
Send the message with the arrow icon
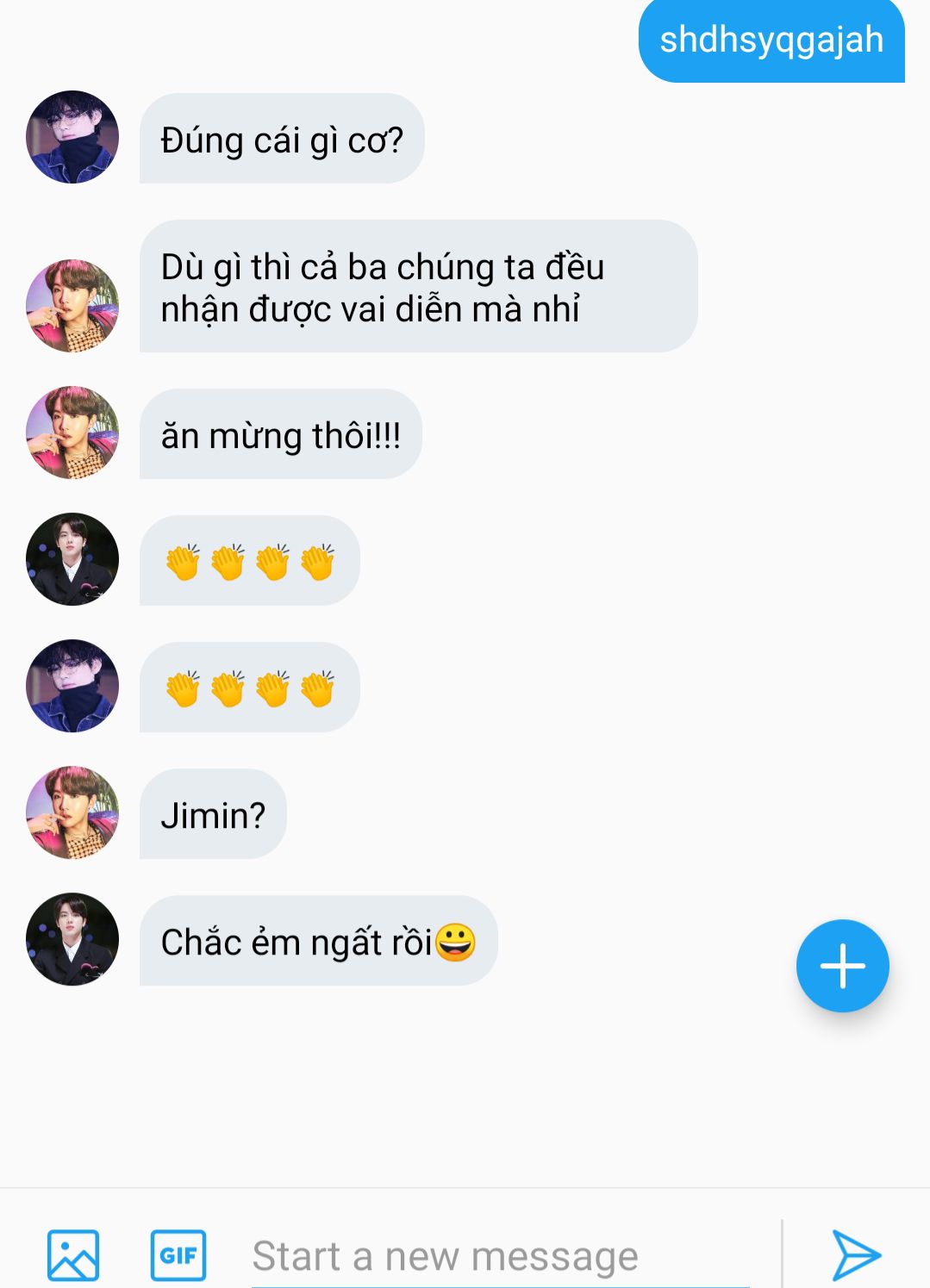856,1255
